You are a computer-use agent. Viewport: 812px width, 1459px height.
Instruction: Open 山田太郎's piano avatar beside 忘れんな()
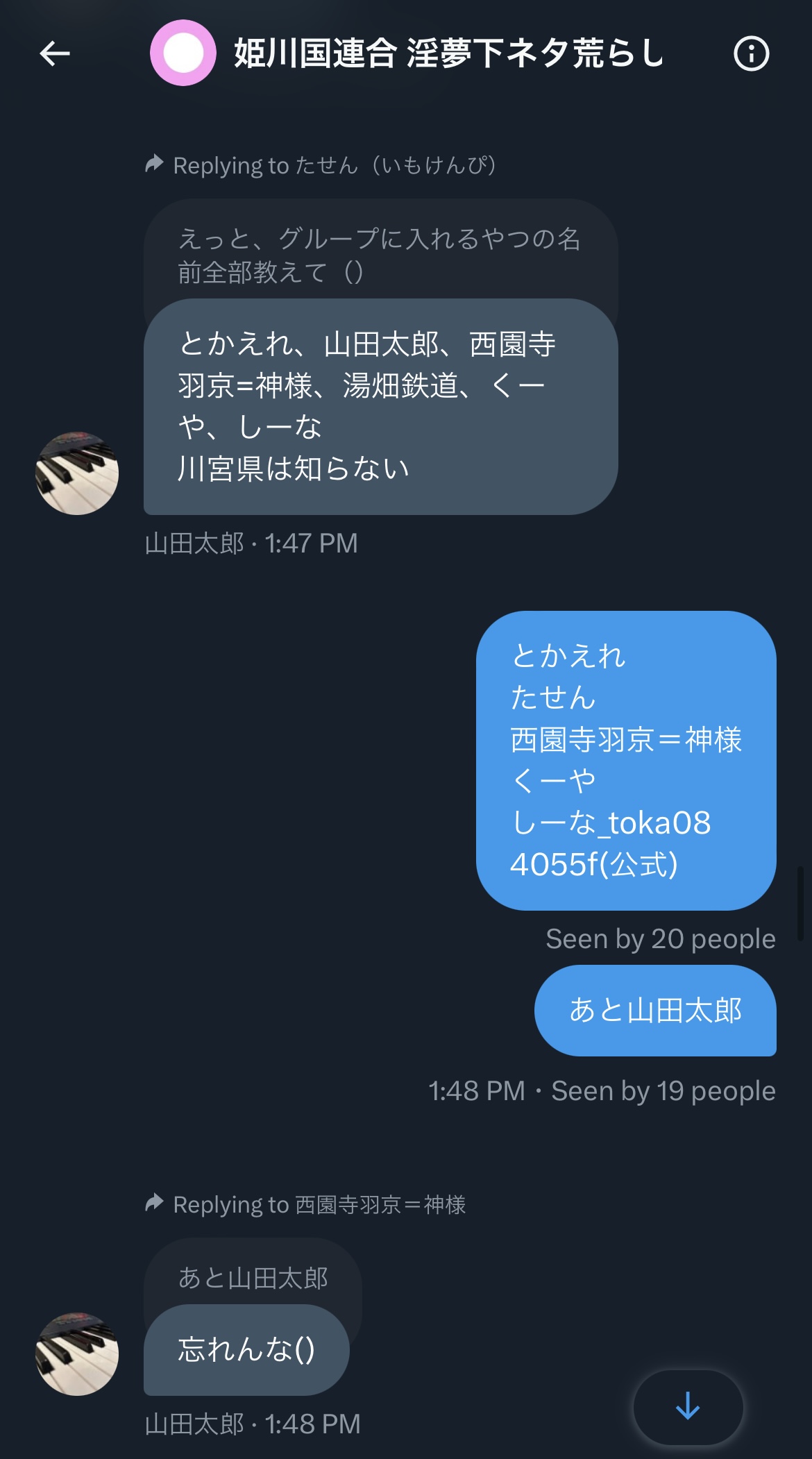click(x=77, y=1353)
